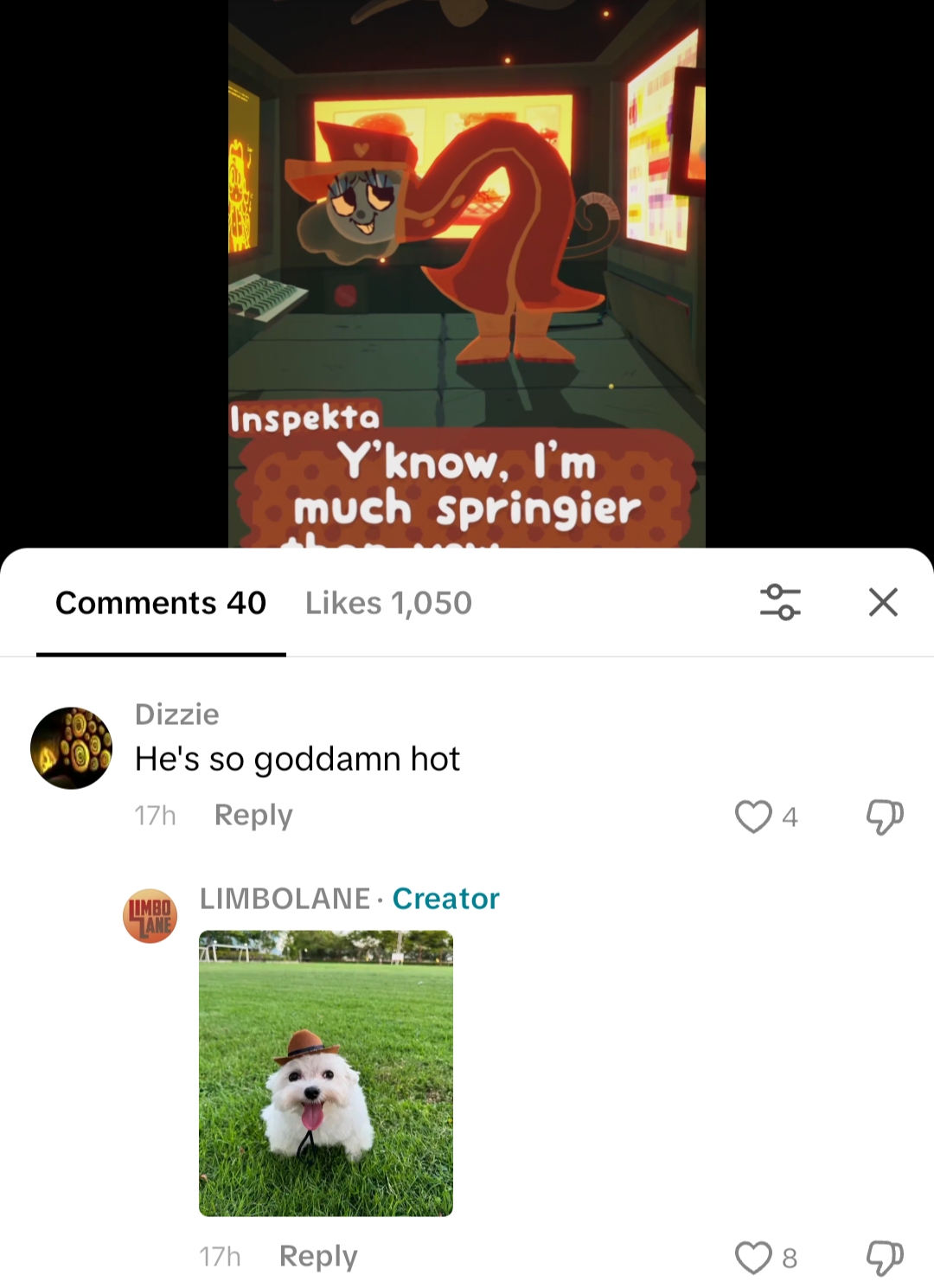Like Dizzie's comment

(x=753, y=817)
